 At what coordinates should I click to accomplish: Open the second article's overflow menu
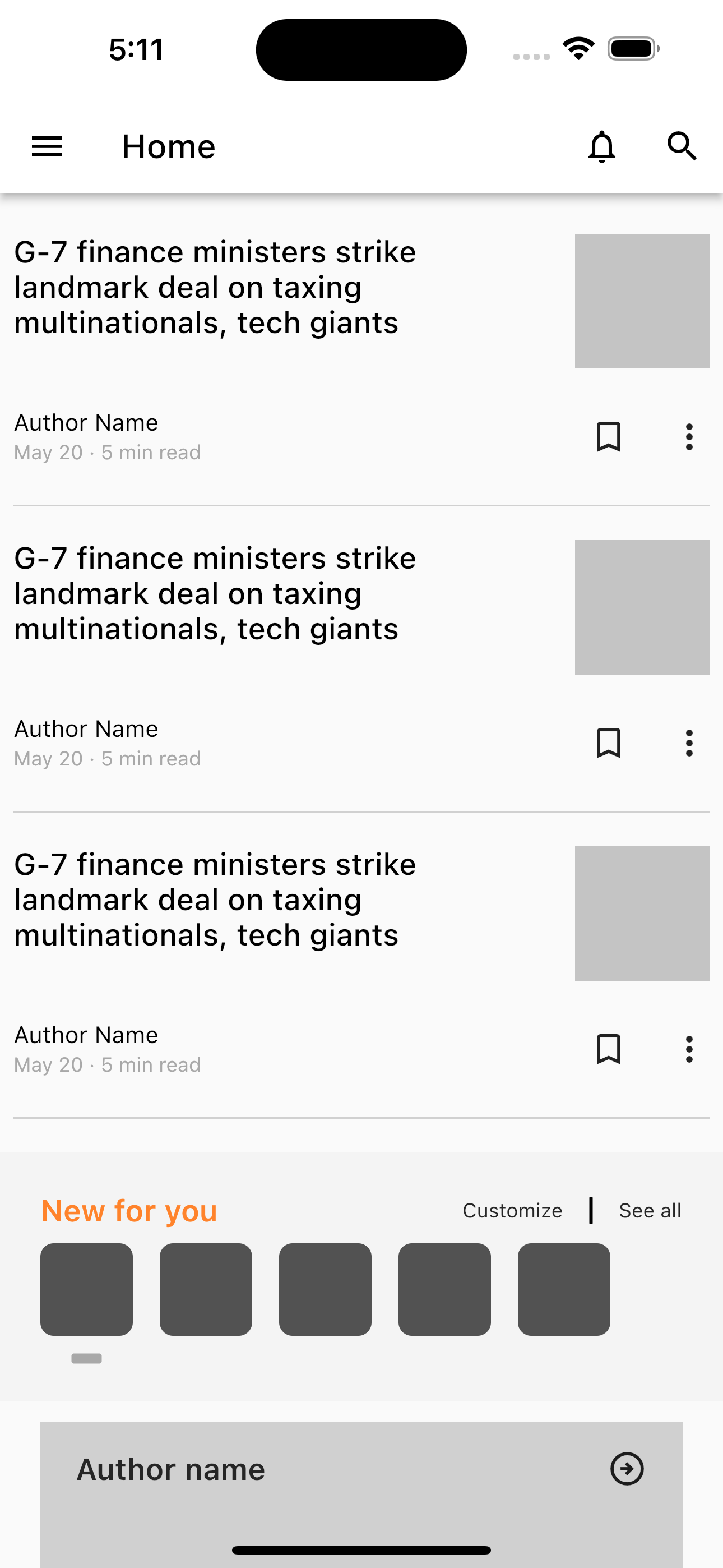(689, 743)
